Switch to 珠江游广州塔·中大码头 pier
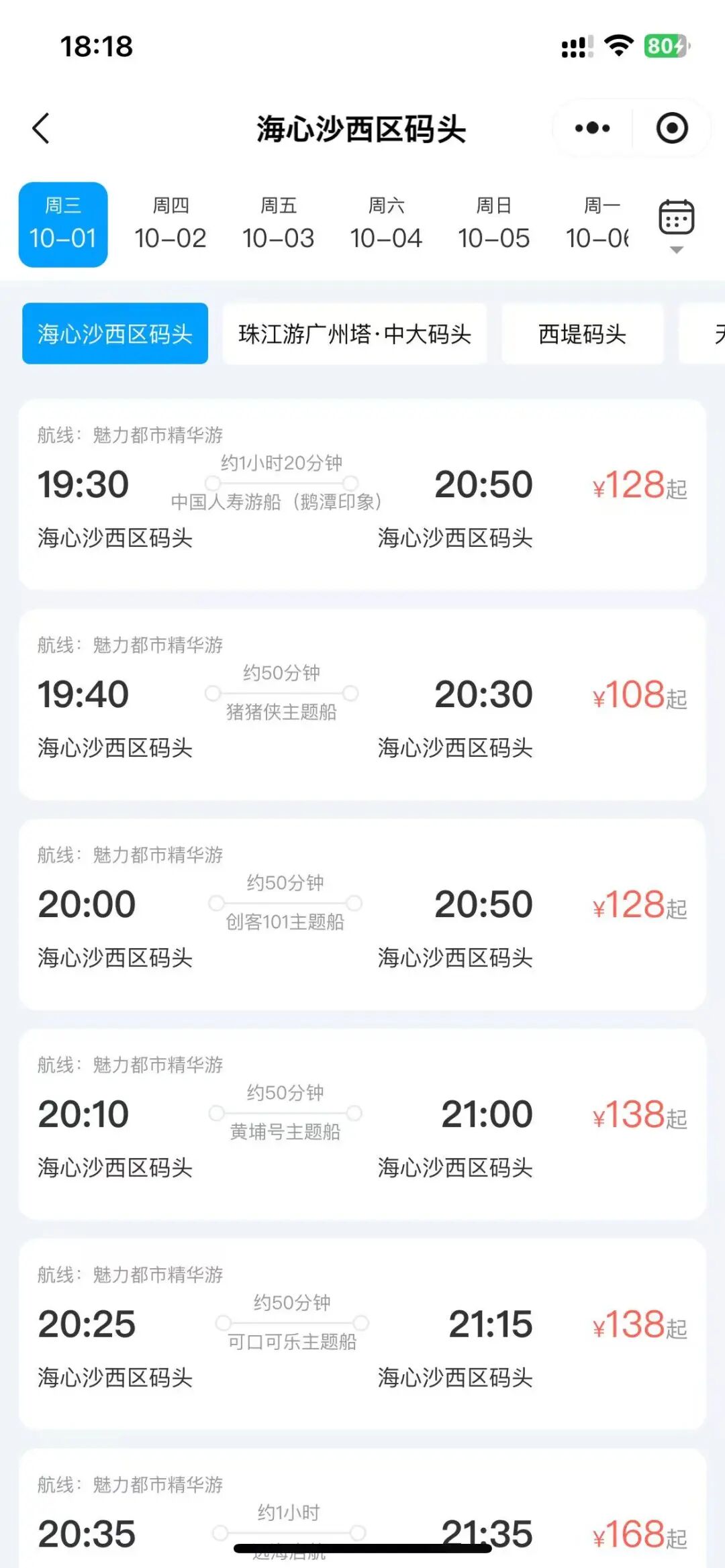Screen dimensions: 725x1568 point(354,333)
